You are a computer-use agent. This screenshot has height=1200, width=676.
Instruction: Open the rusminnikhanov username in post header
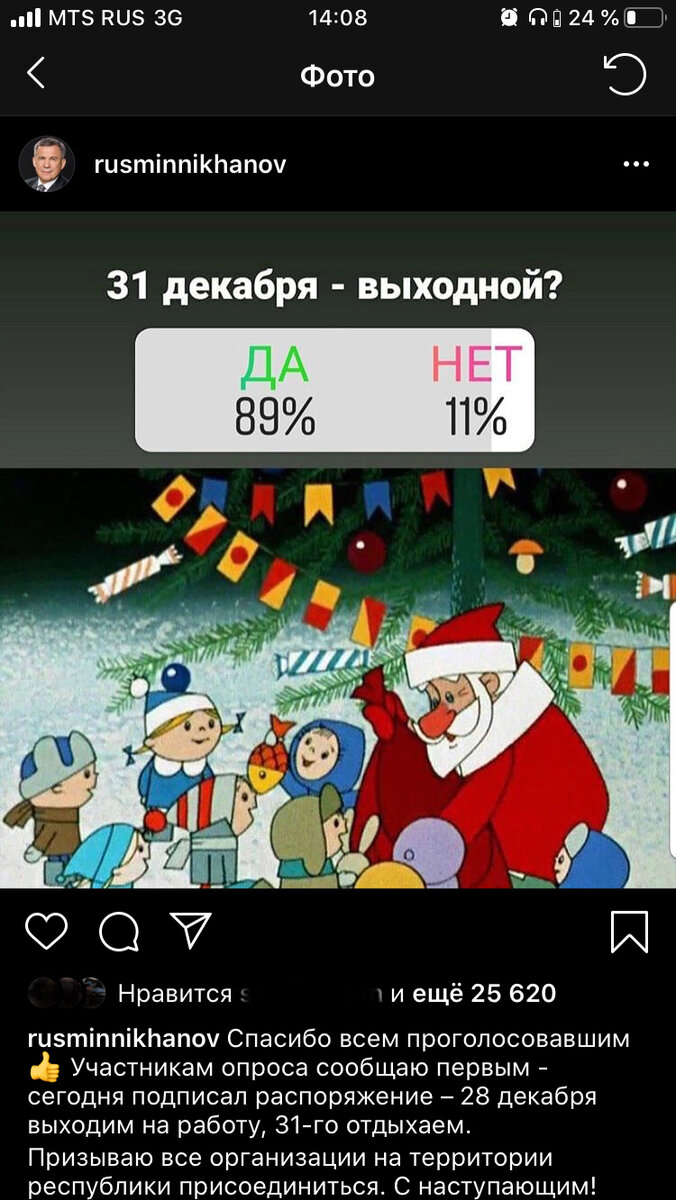(190, 164)
